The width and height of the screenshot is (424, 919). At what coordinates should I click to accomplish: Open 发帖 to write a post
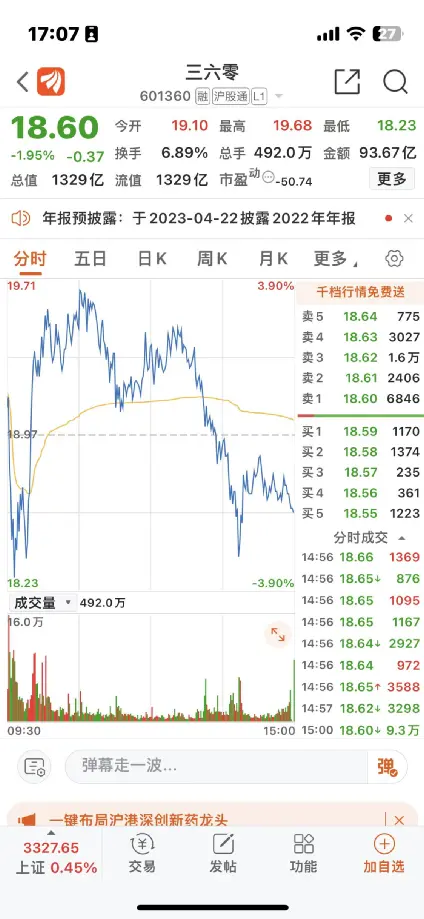(x=223, y=853)
